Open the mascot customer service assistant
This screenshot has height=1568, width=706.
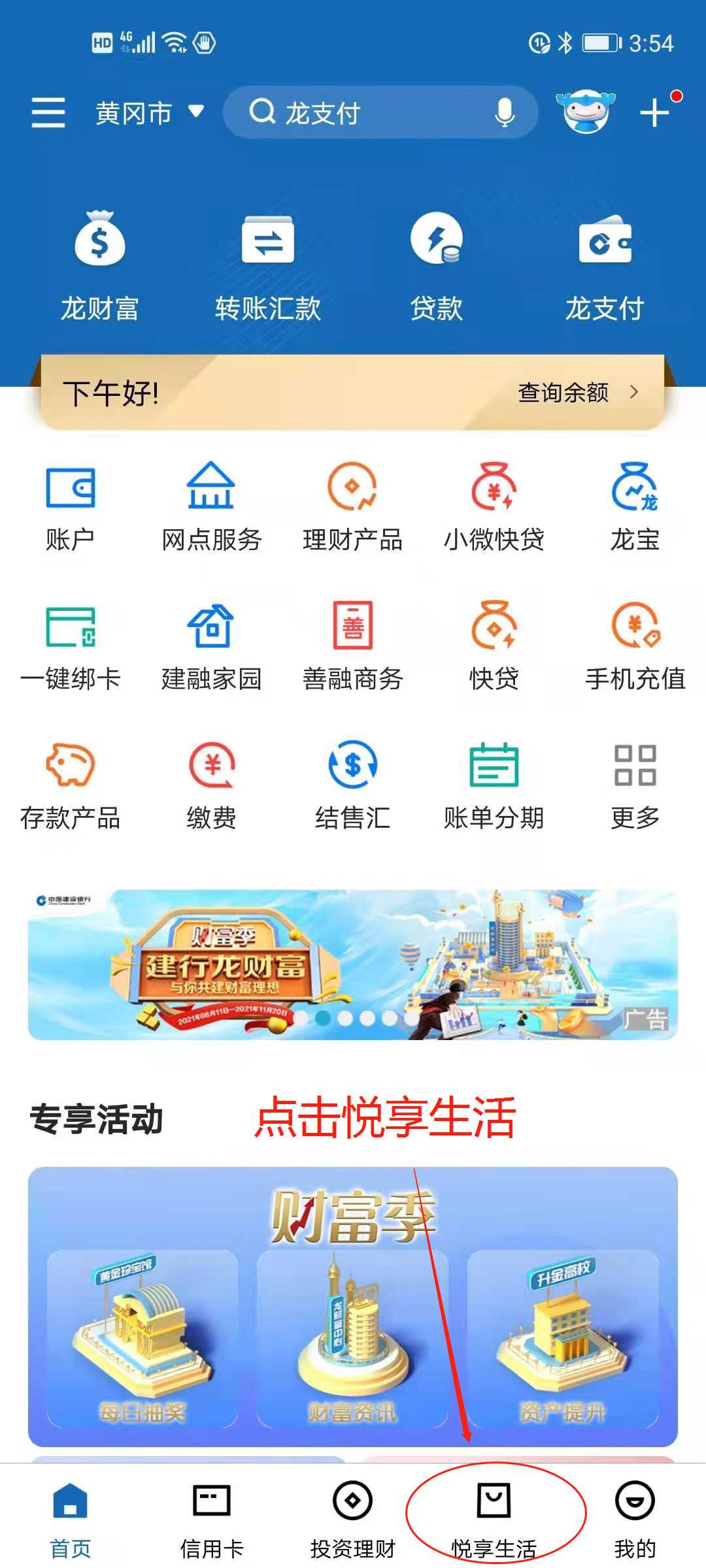tap(586, 112)
